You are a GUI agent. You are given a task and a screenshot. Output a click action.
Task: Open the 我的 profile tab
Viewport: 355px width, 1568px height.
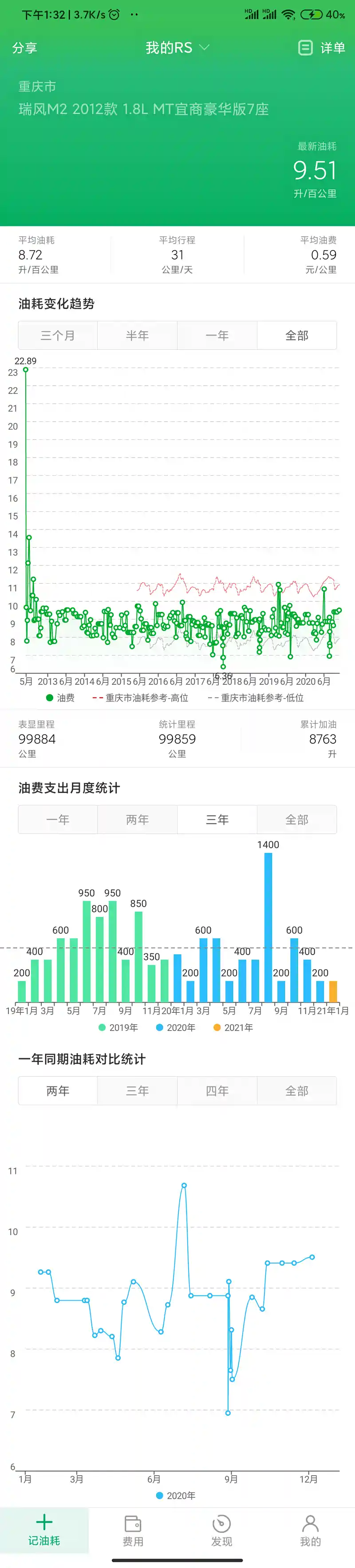pyautogui.click(x=311, y=1530)
